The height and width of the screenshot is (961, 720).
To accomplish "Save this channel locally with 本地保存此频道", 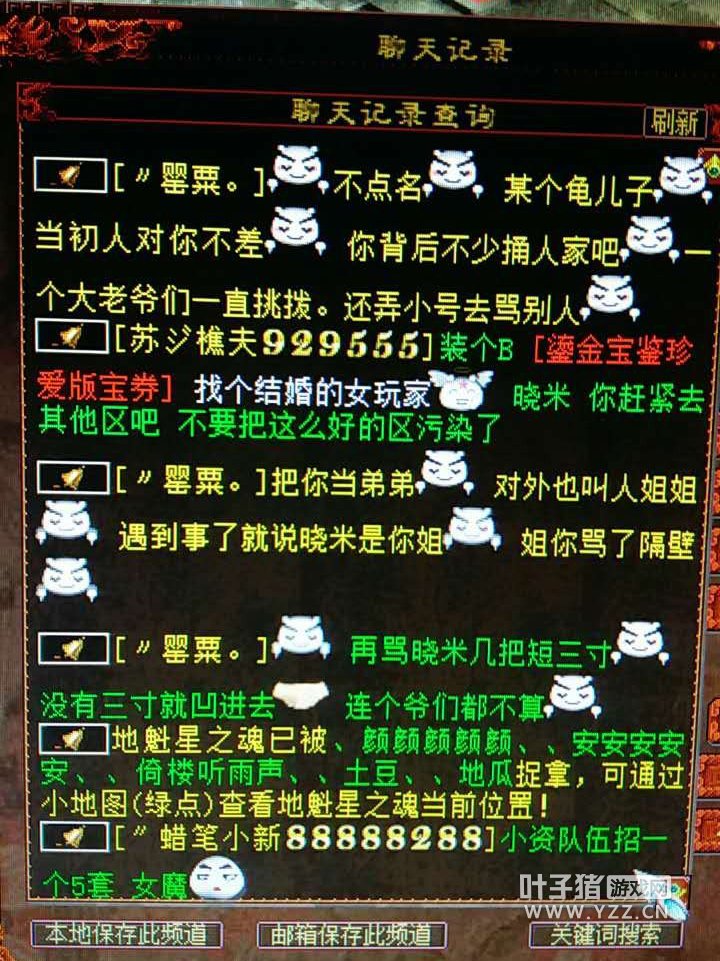I will tap(126, 934).
